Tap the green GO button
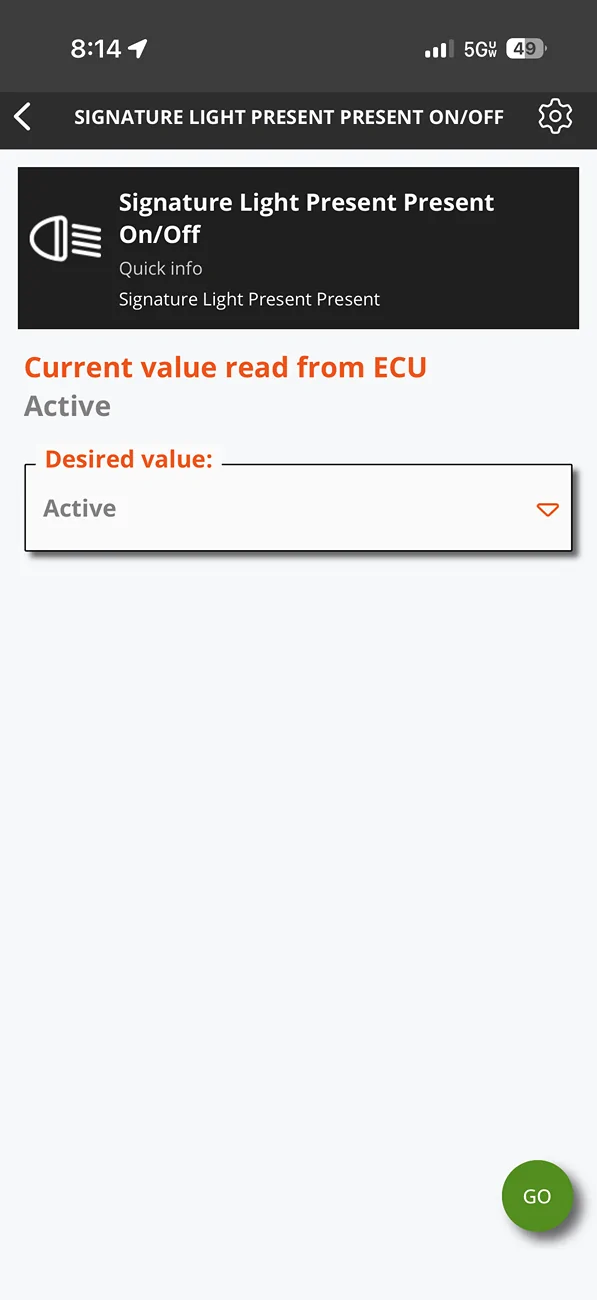Viewport: 597px width, 1300px height. pyautogui.click(x=537, y=1196)
